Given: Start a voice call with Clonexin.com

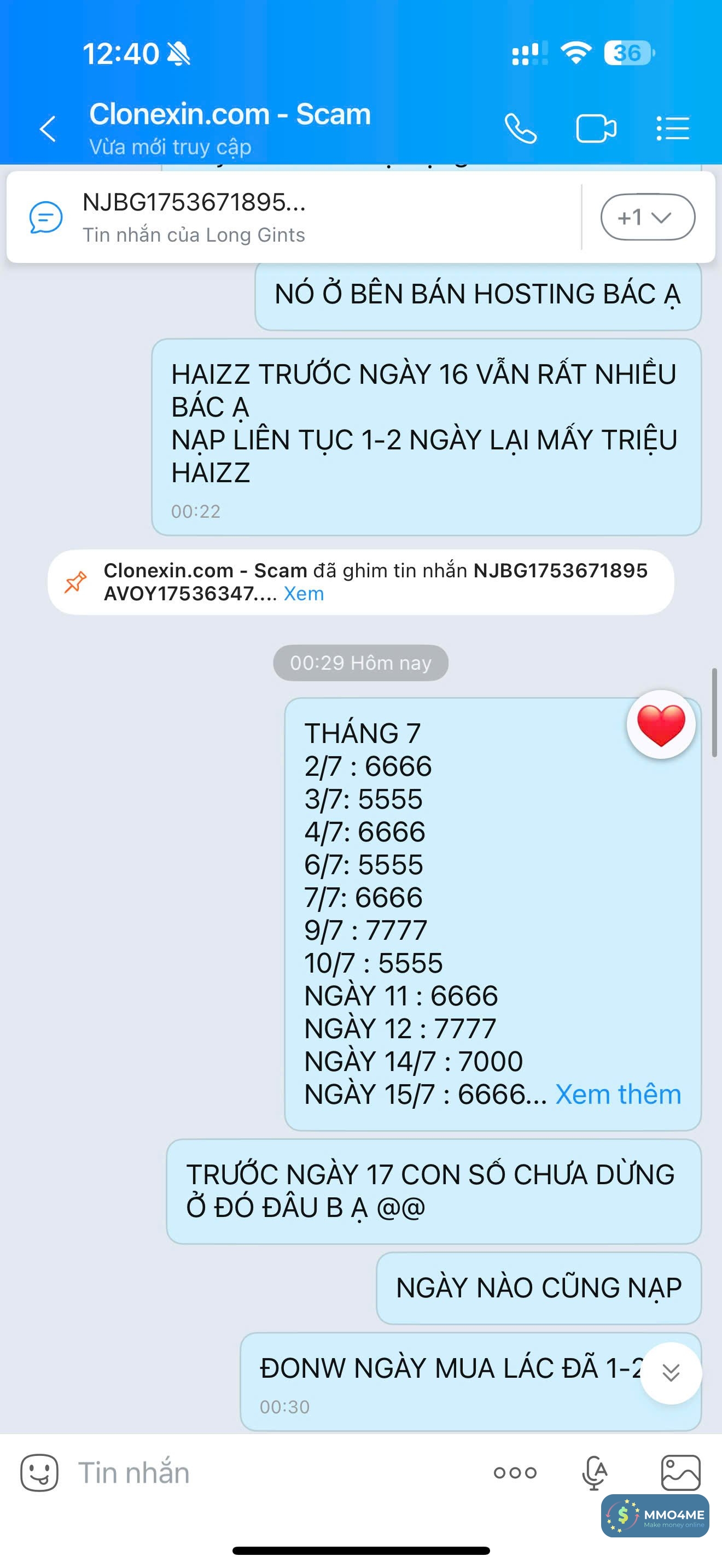Looking at the screenshot, I should [521, 128].
